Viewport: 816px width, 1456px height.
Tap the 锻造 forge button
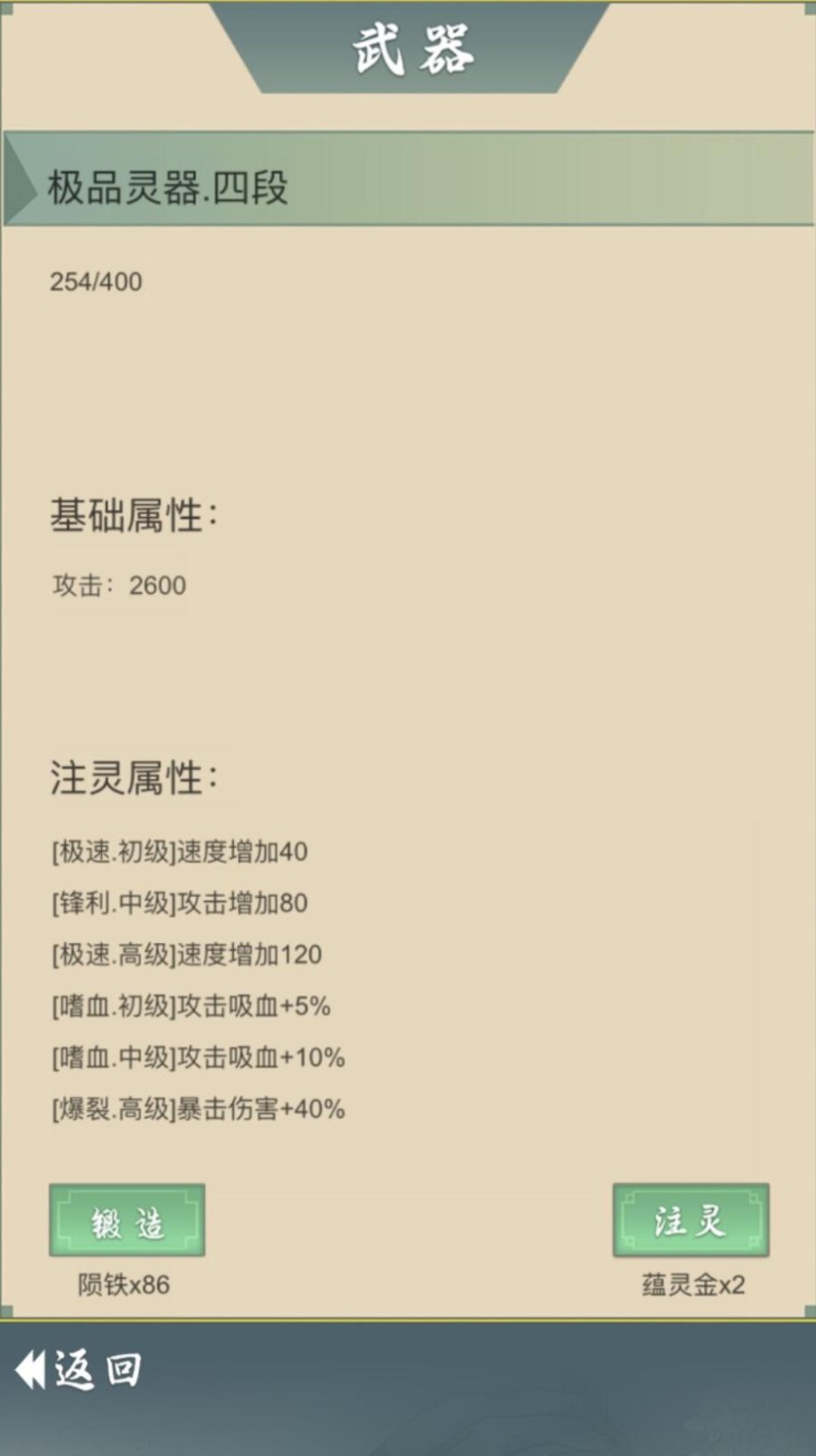(x=126, y=1220)
